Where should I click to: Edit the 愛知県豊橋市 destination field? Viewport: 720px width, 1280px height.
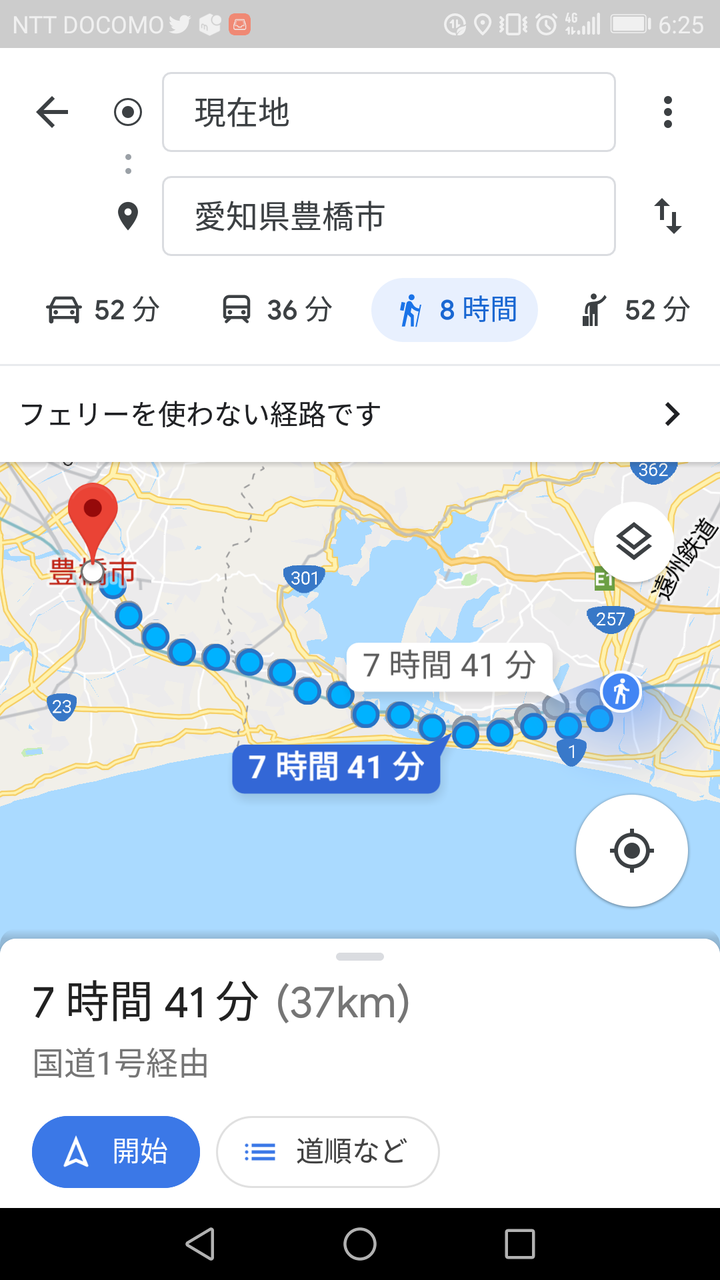[x=389, y=216]
